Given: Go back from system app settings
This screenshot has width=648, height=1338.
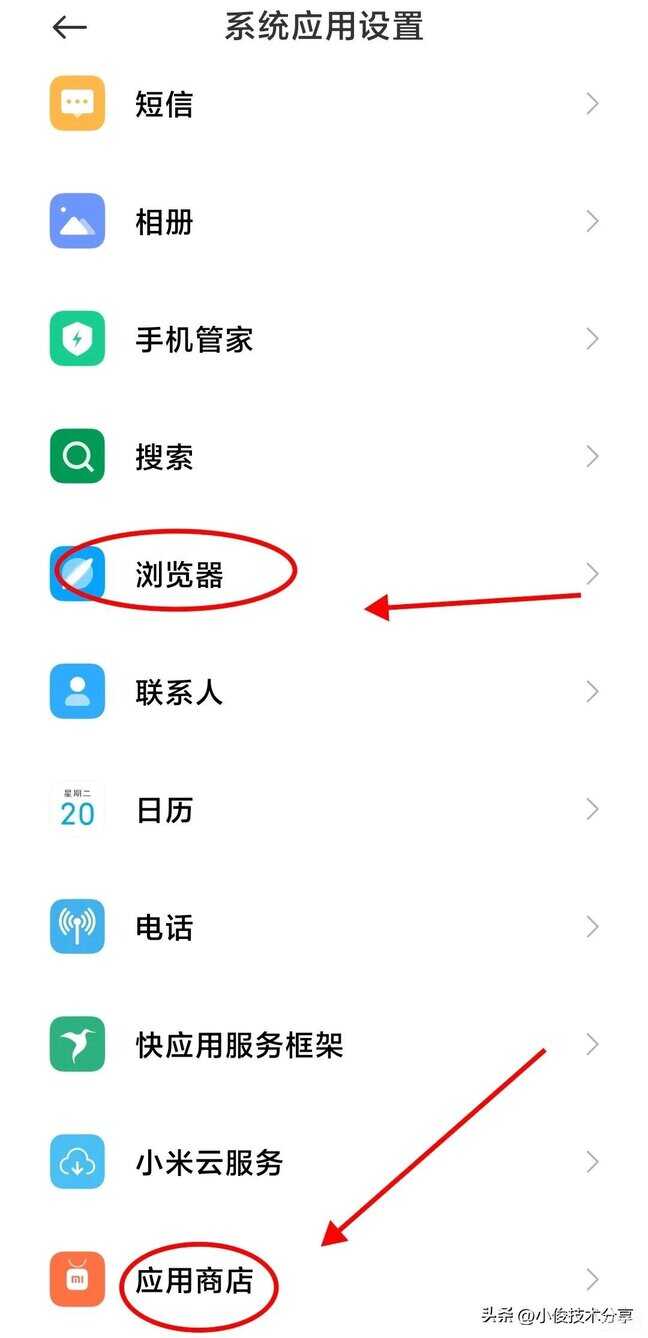Looking at the screenshot, I should (x=70, y=28).
